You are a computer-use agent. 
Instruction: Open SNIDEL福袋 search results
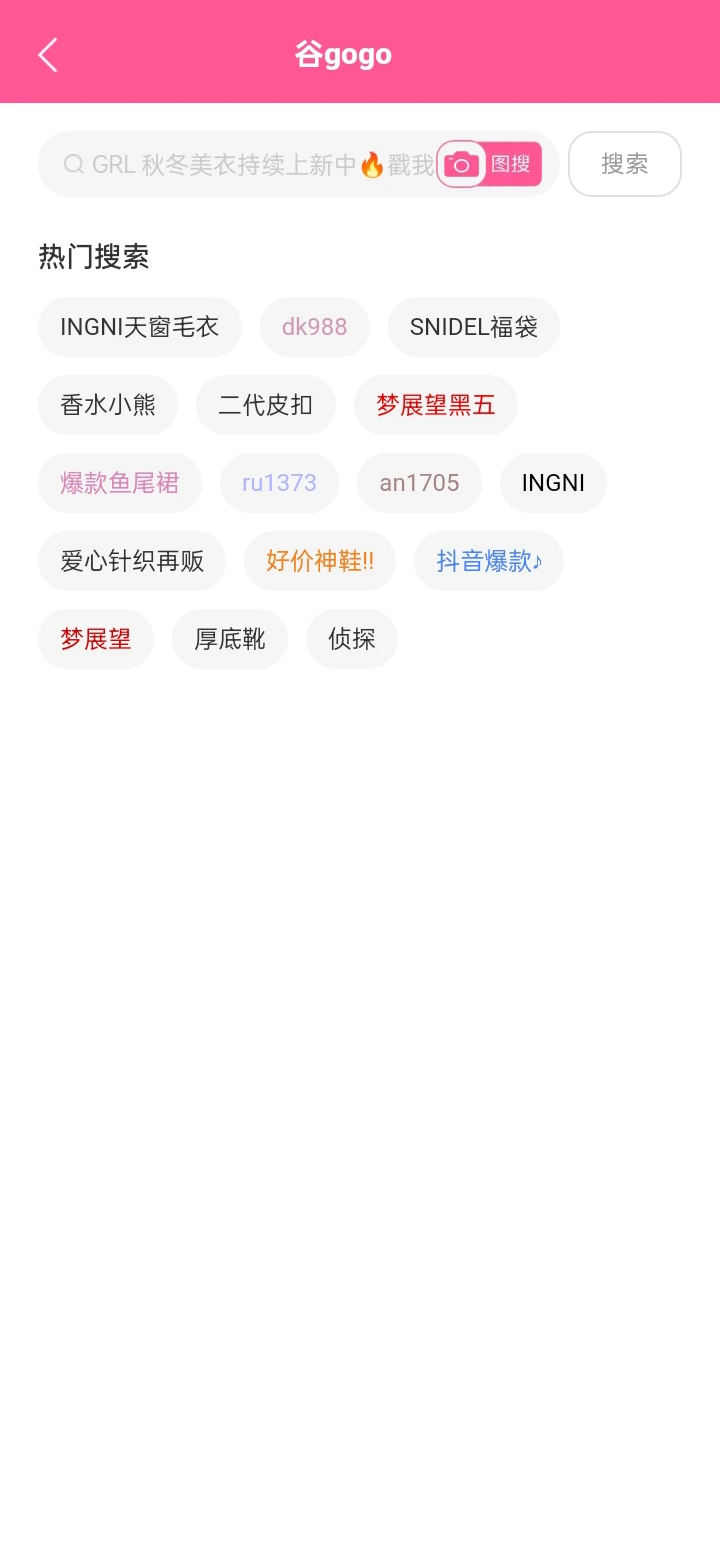[474, 326]
